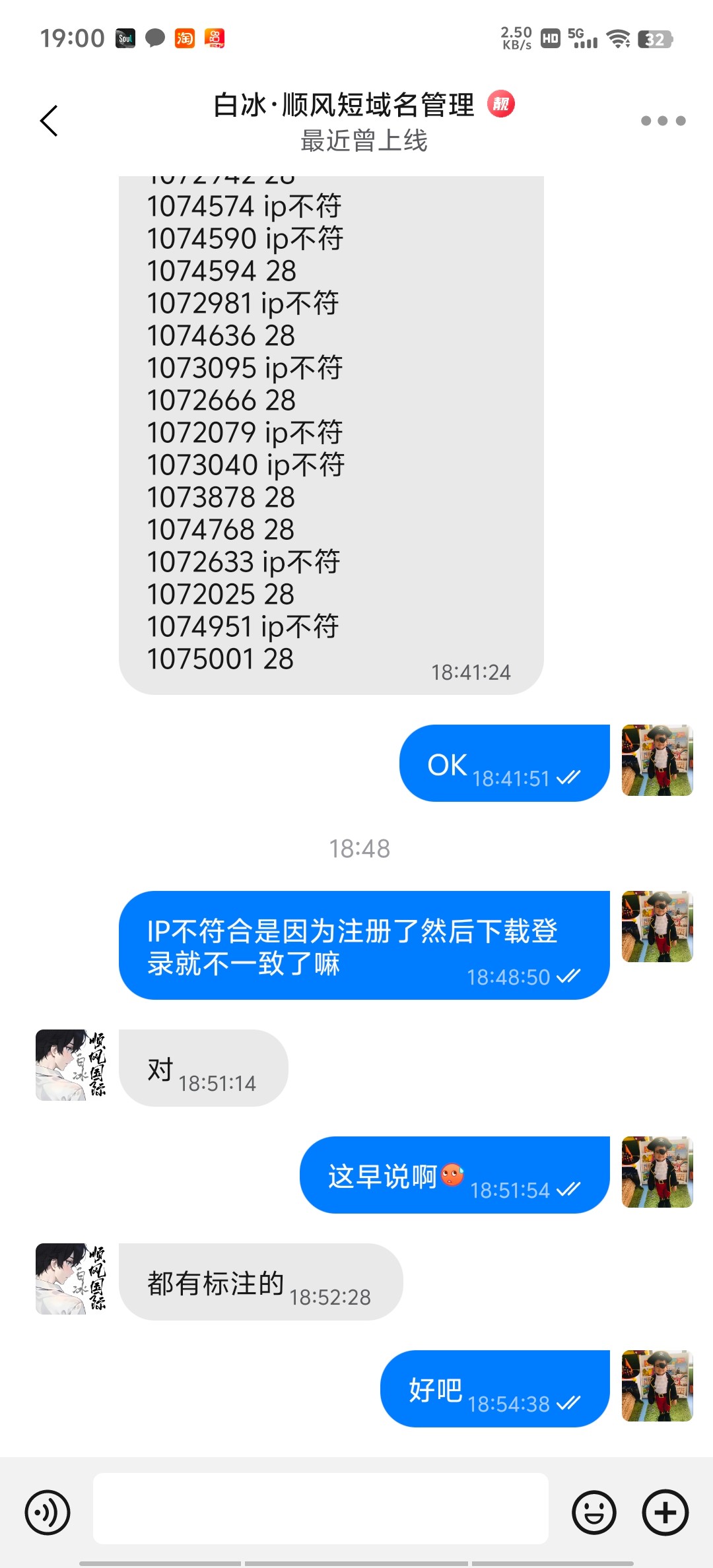Open the three-dot chat options menu
Viewport: 713px width, 1568px height.
pos(663,121)
